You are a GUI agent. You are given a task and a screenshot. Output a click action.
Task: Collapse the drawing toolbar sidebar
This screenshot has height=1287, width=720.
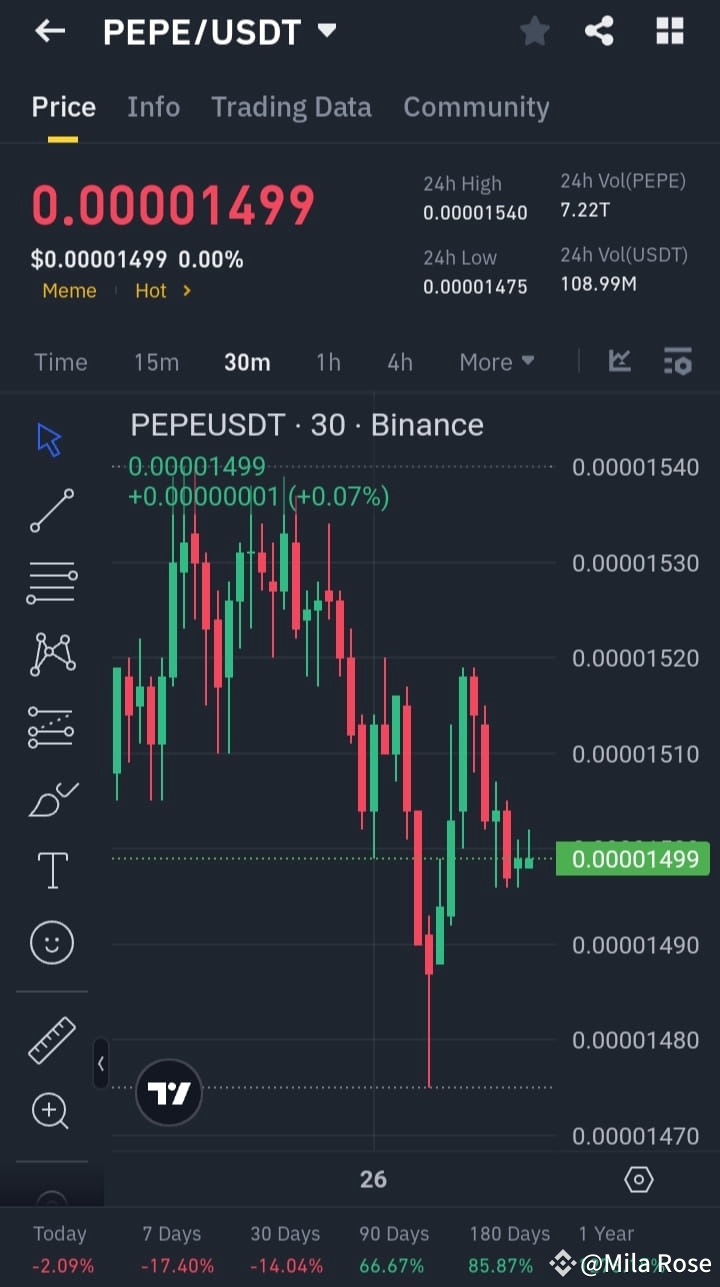click(x=101, y=1064)
